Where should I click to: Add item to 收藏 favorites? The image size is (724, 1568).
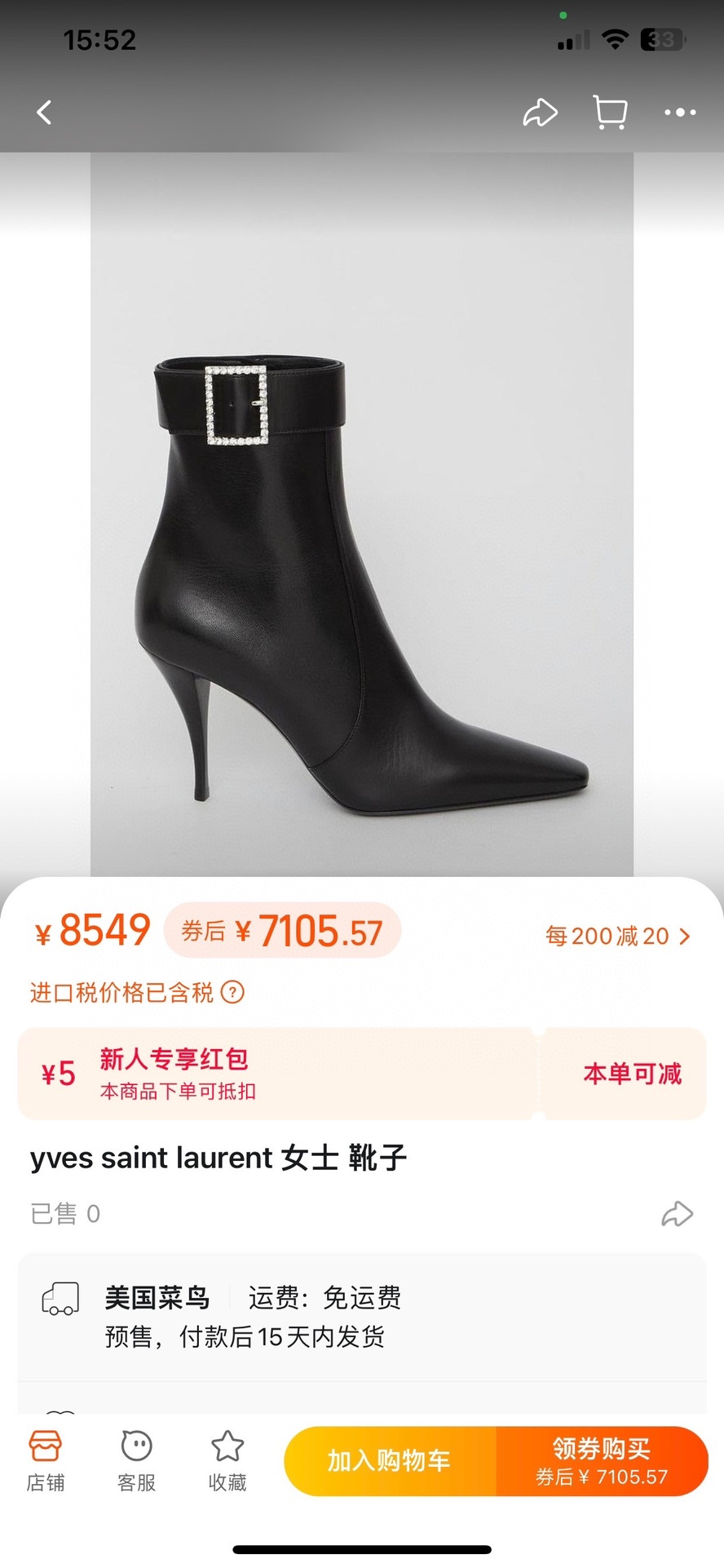point(227,1460)
